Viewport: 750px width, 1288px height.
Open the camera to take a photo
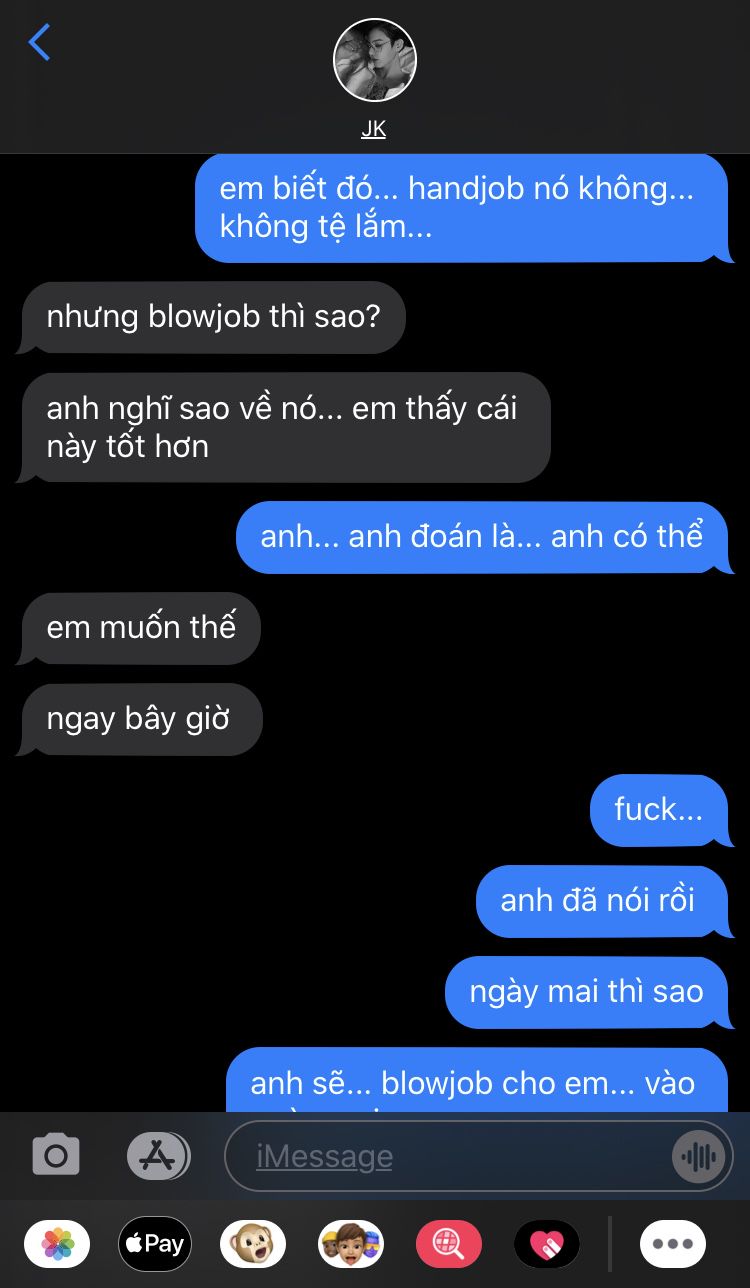pyautogui.click(x=56, y=1156)
